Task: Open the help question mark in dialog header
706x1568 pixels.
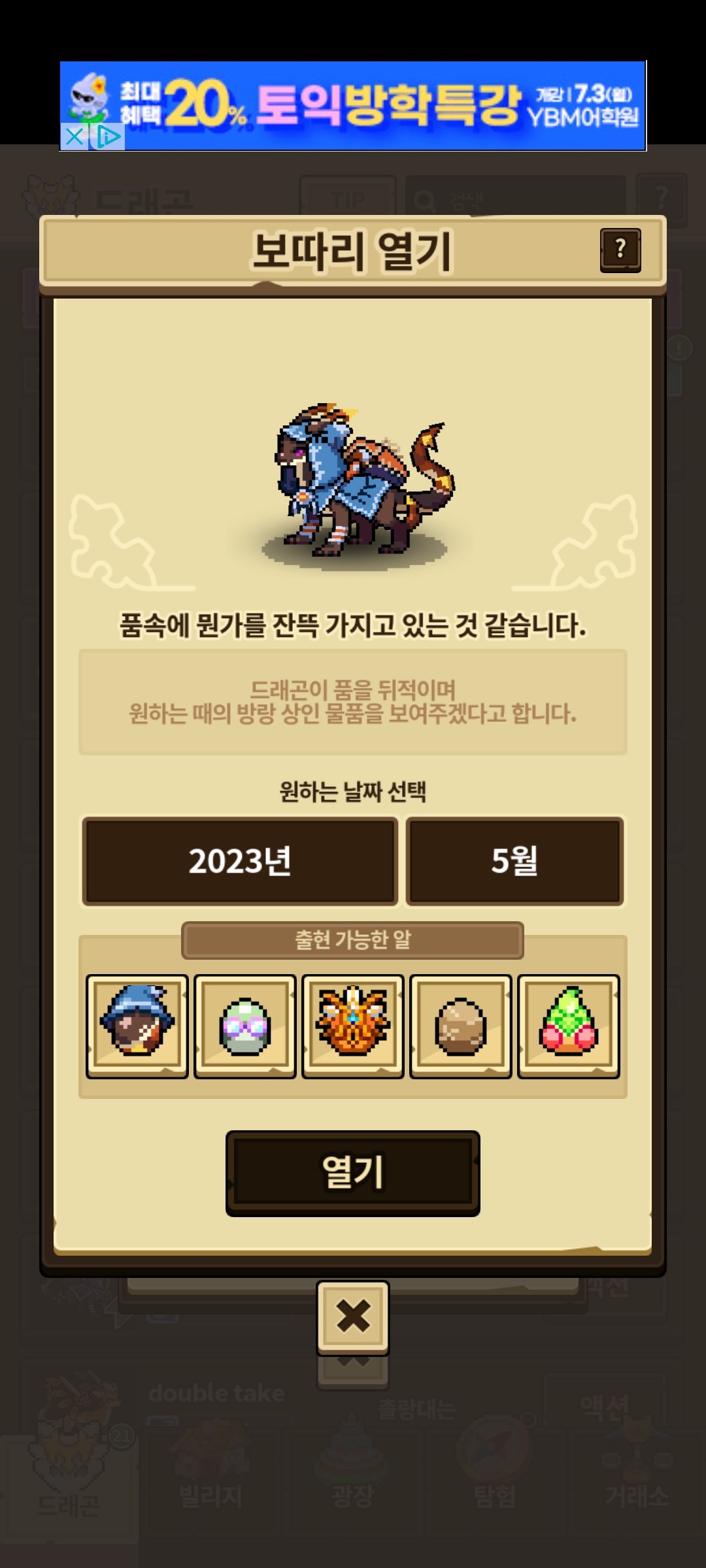Action: [x=620, y=250]
